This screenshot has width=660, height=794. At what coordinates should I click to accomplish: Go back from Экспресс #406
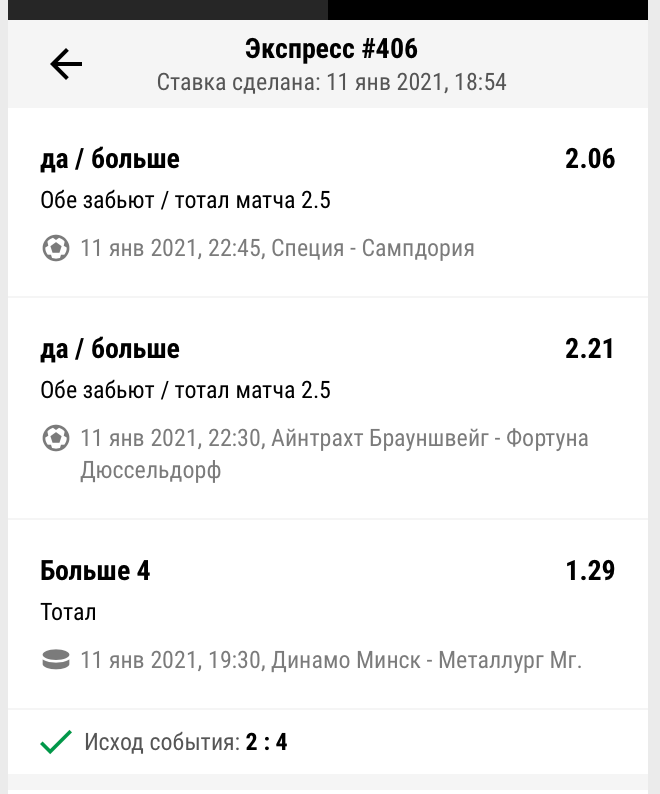[x=66, y=65]
